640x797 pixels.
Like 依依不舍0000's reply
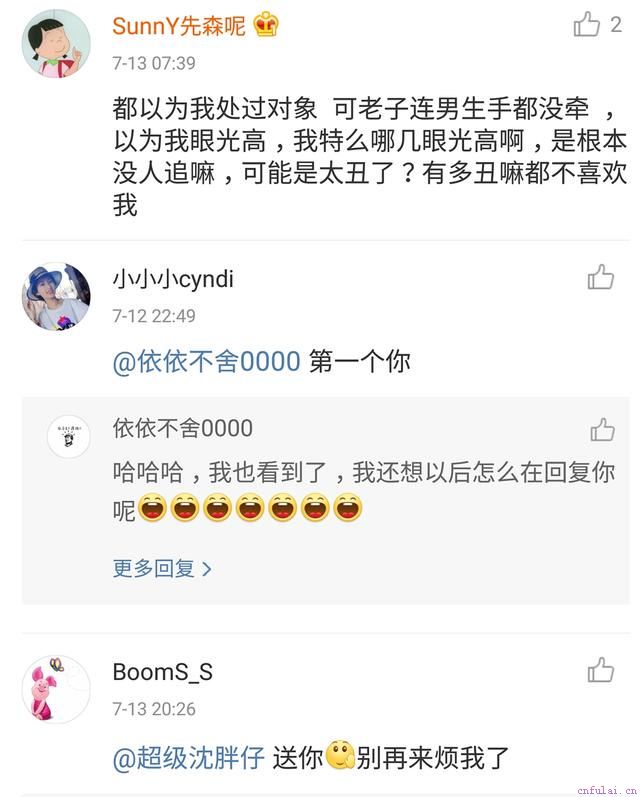coord(602,430)
